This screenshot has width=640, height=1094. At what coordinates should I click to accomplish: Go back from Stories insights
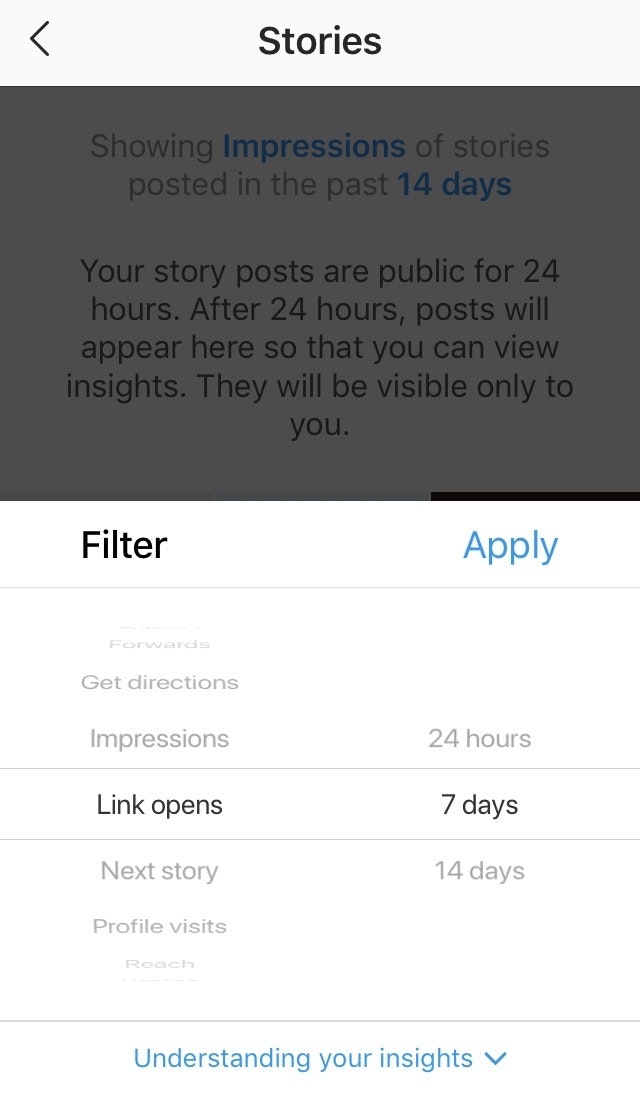point(40,41)
